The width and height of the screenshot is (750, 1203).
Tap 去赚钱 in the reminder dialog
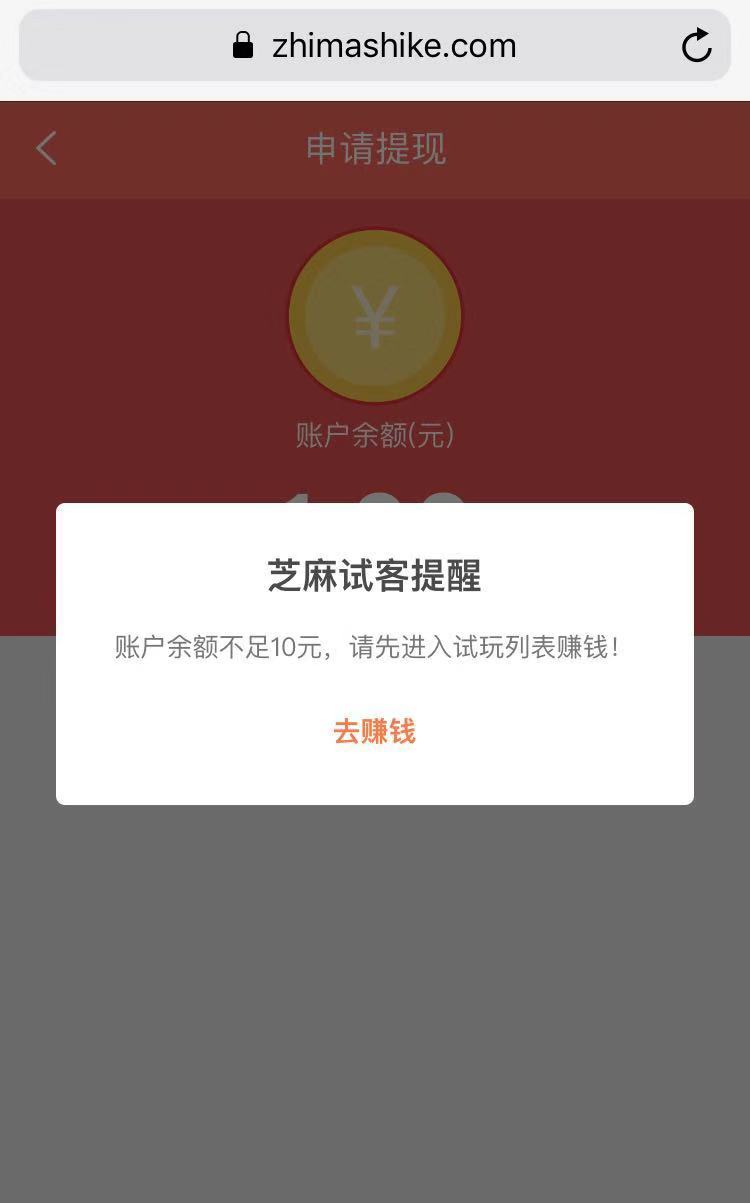(374, 731)
